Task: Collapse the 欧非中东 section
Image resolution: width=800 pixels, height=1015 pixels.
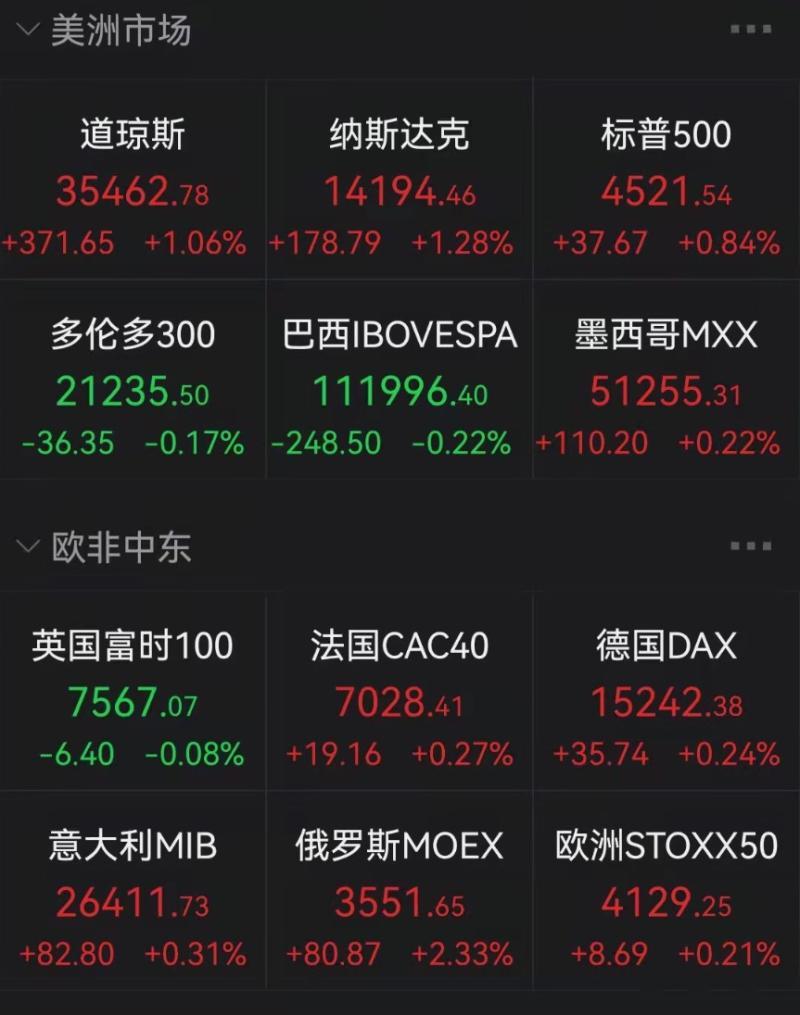Action: pos(28,547)
